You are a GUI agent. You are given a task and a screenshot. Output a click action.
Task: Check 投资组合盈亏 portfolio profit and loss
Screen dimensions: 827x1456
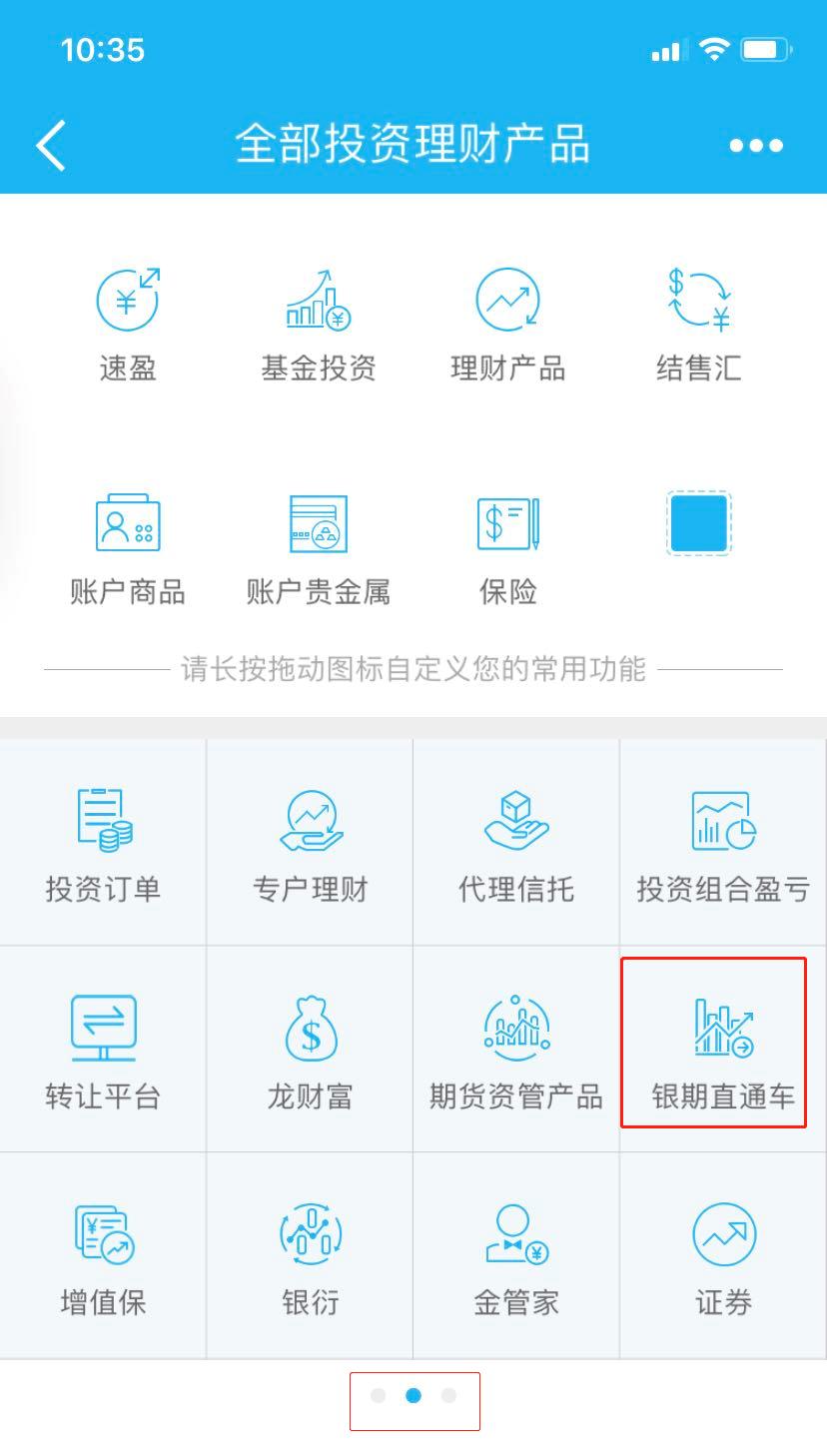pyautogui.click(x=723, y=844)
